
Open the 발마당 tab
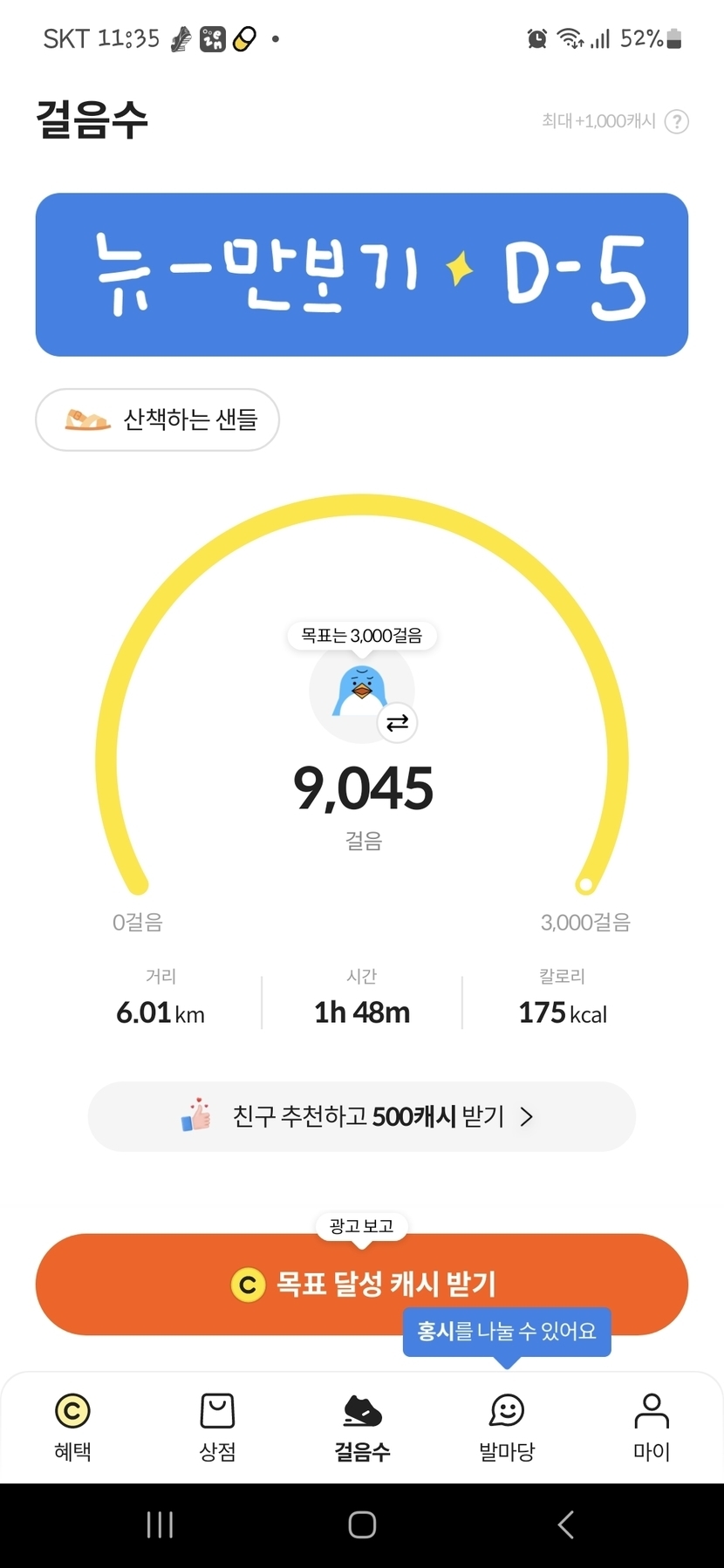(x=507, y=1427)
